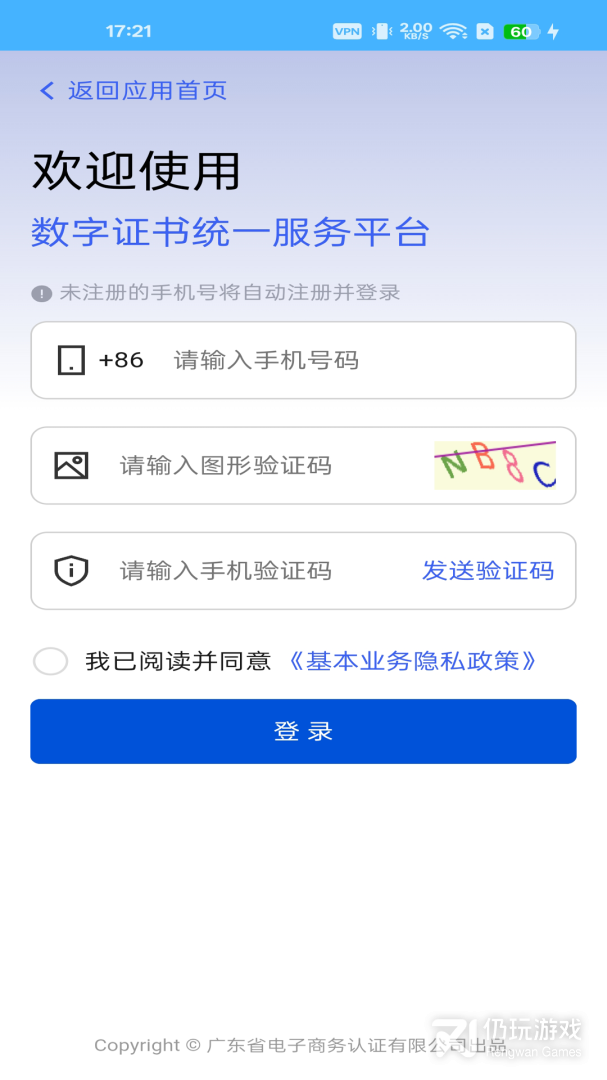Go back via 返回应用首页
The height and width of the screenshot is (1080, 607).
133,90
